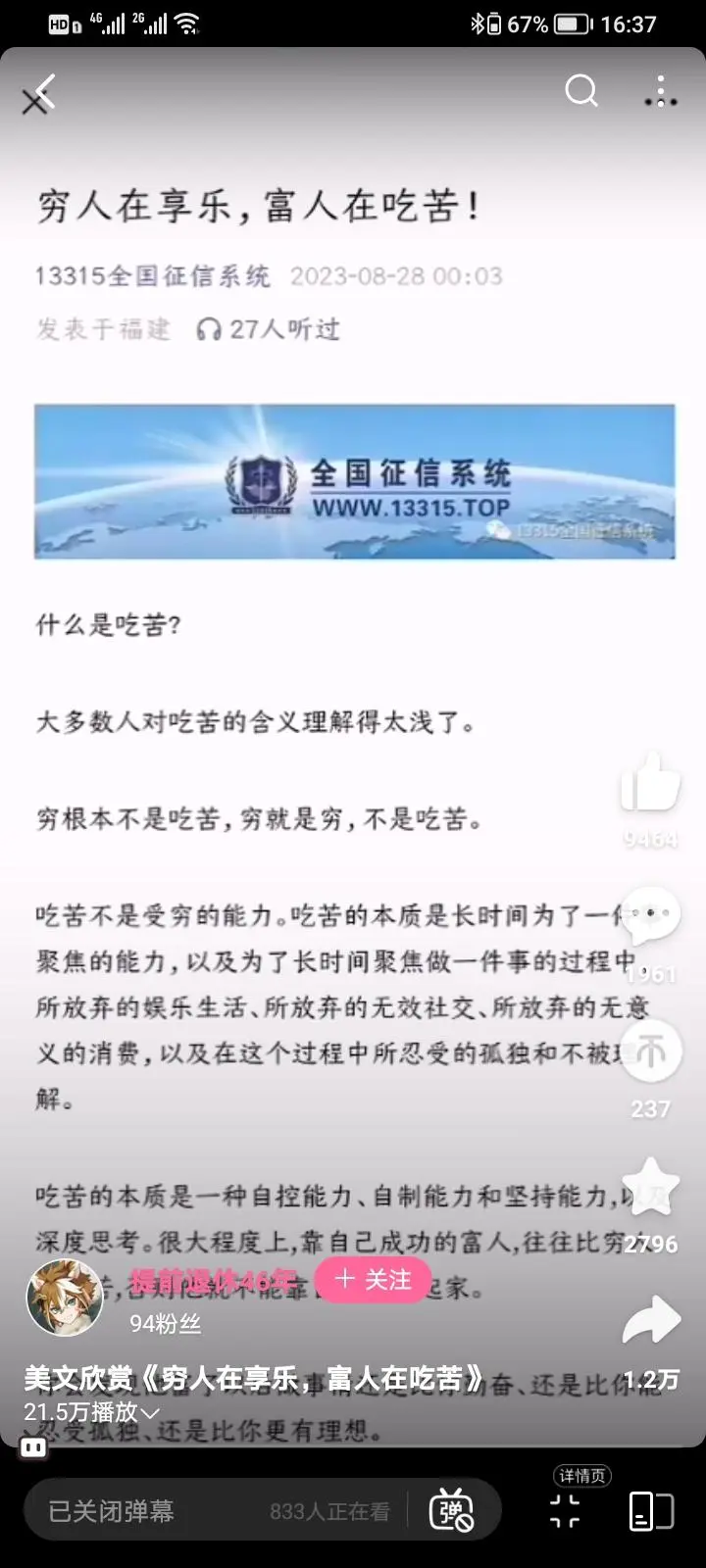Follow the uploader with 关注 button
This screenshot has height=1568, width=706.
tap(373, 1280)
